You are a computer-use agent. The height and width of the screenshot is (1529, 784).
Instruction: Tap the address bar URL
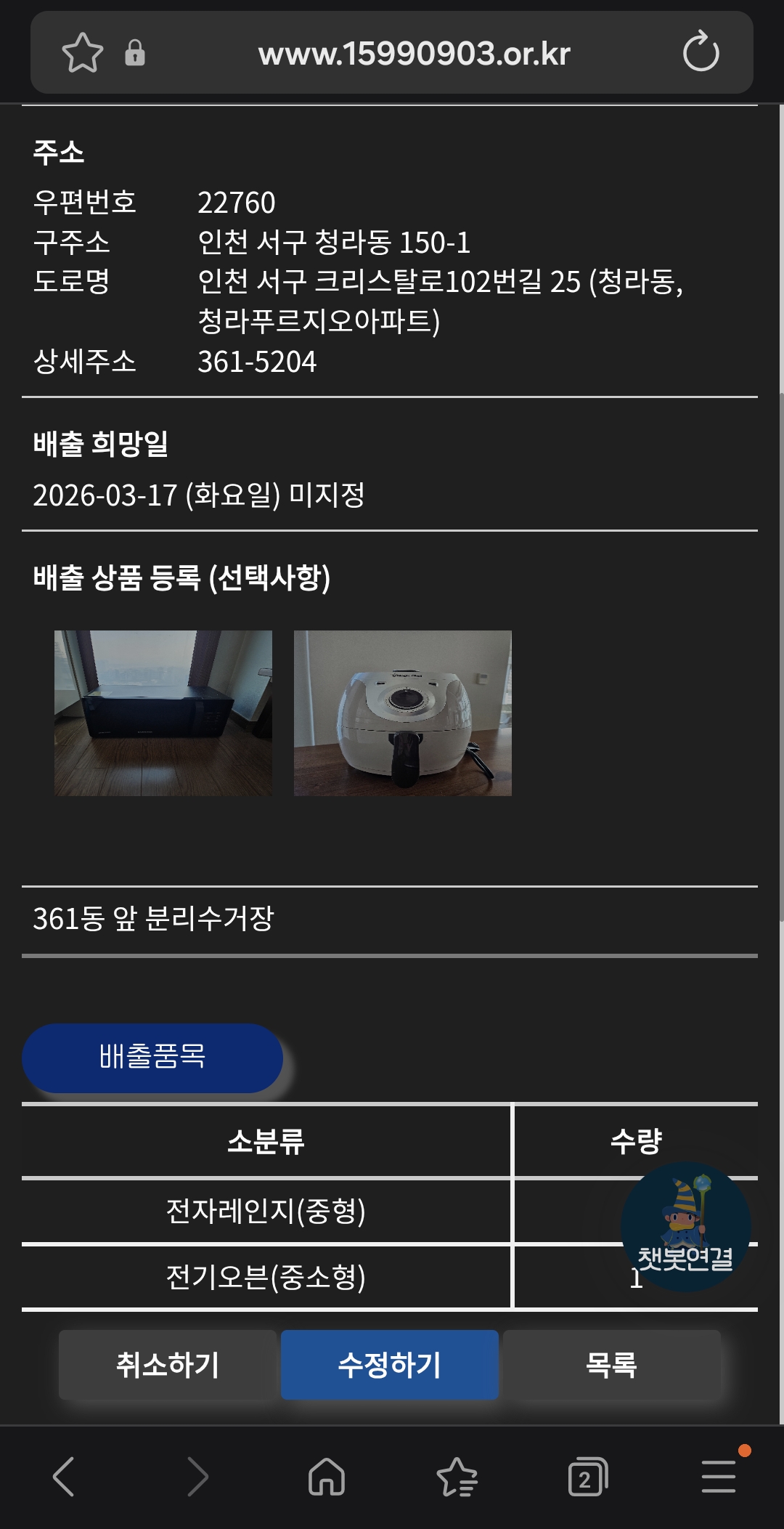click(414, 54)
